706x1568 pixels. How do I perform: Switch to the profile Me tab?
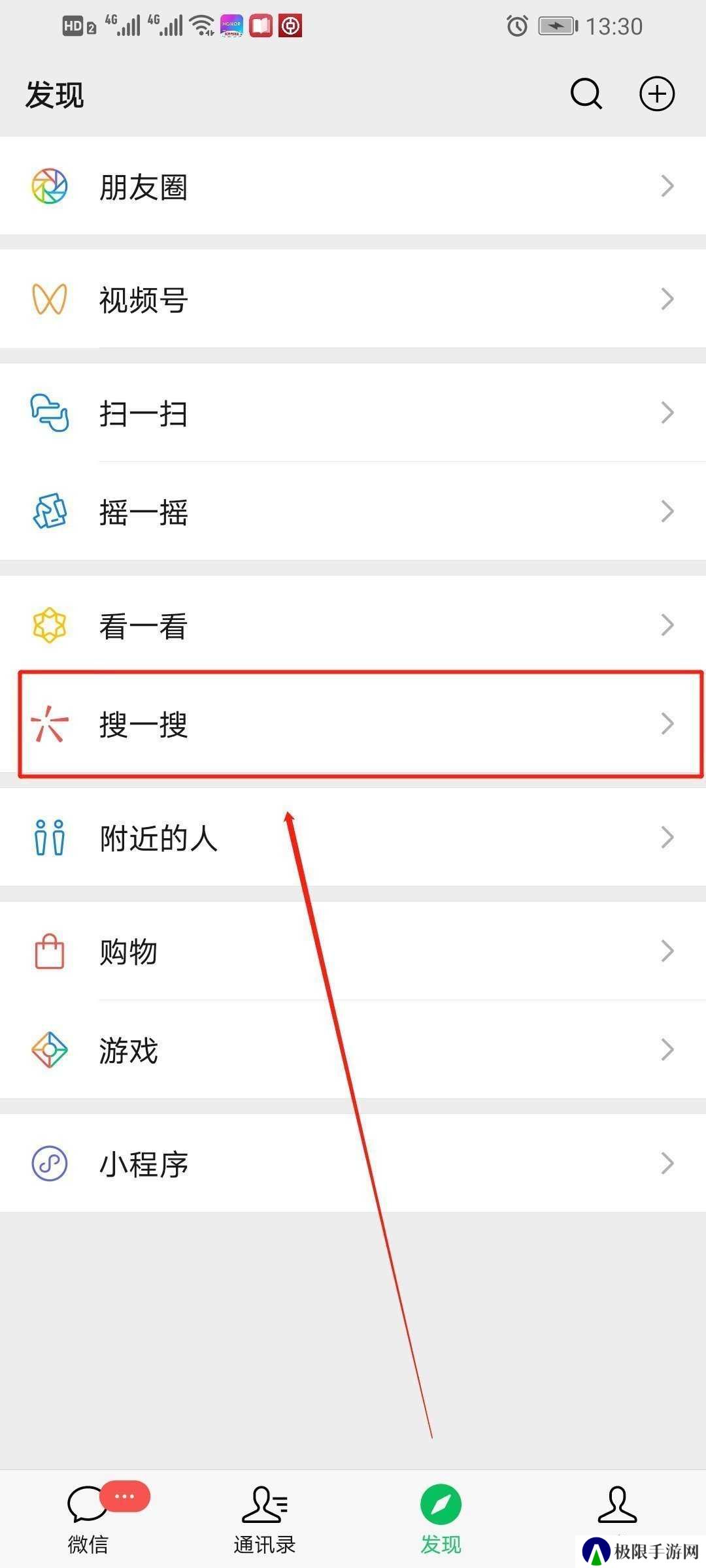pos(617,1509)
